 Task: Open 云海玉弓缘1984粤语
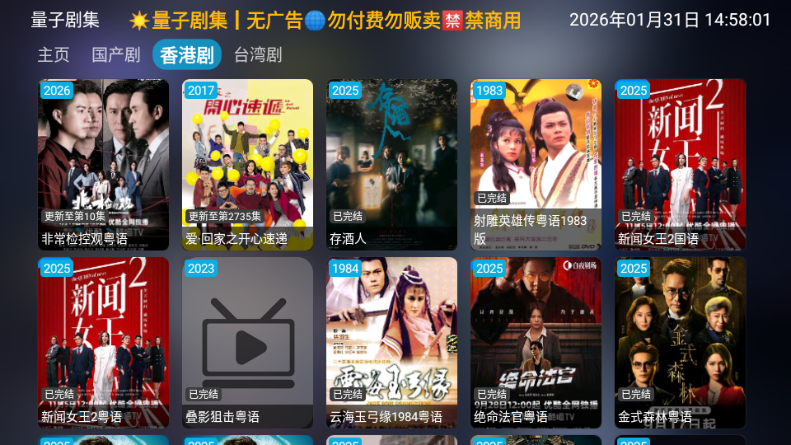tap(392, 342)
